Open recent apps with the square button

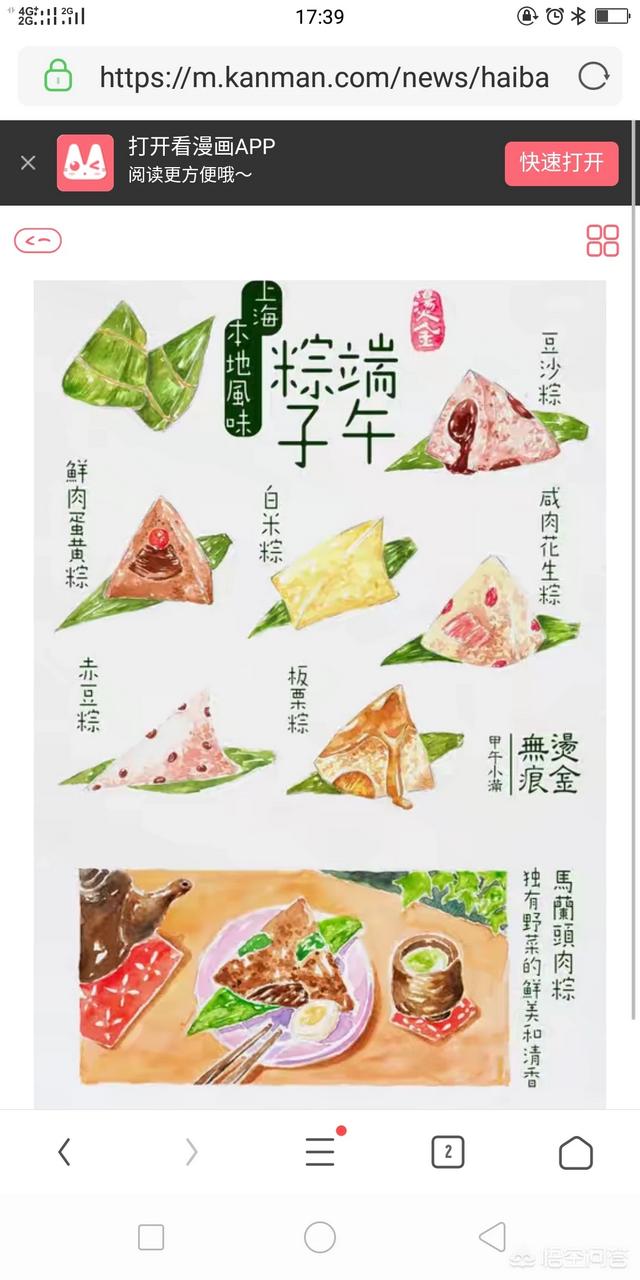(151, 1237)
